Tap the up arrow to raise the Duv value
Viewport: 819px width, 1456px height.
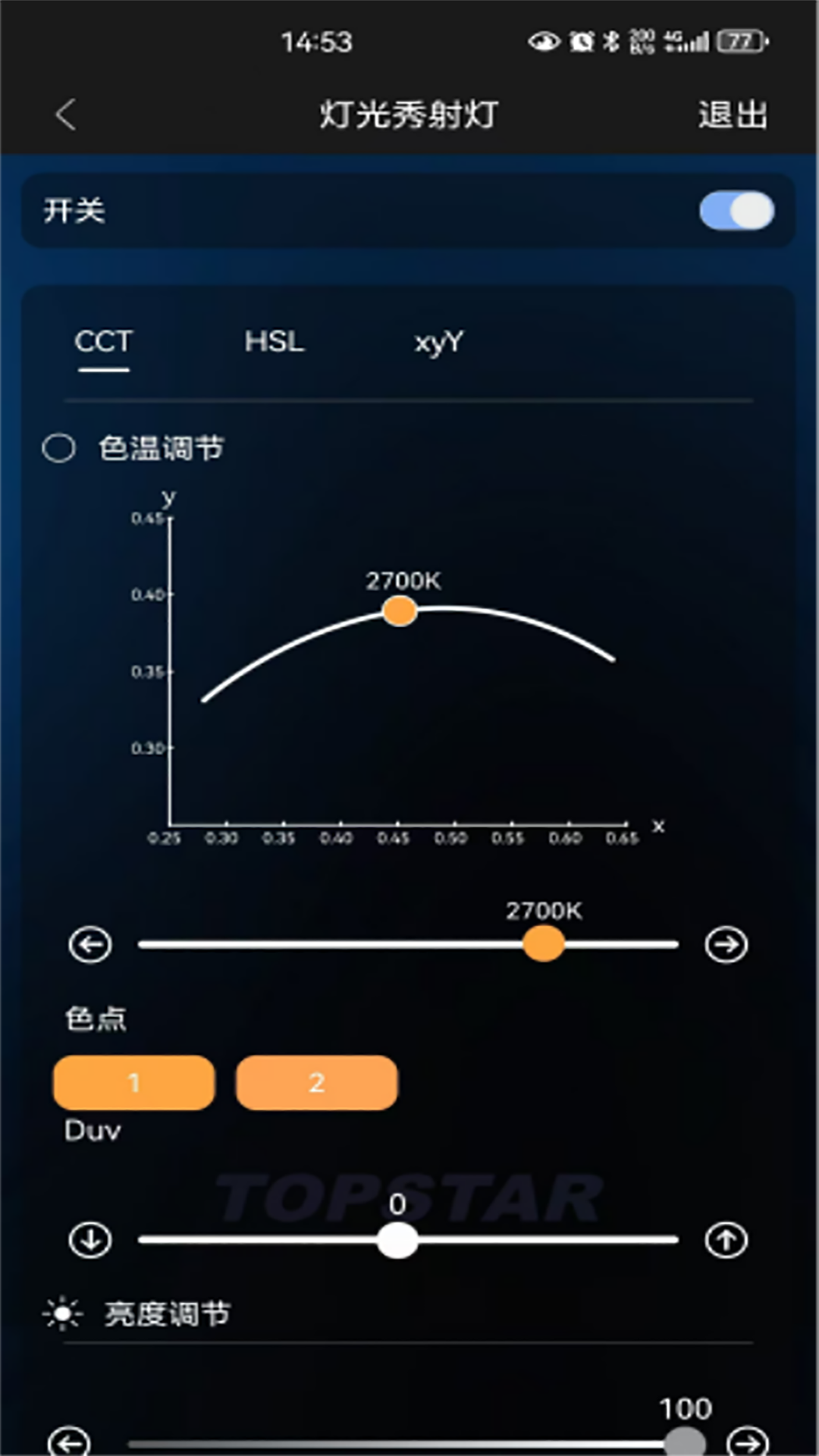point(726,1241)
